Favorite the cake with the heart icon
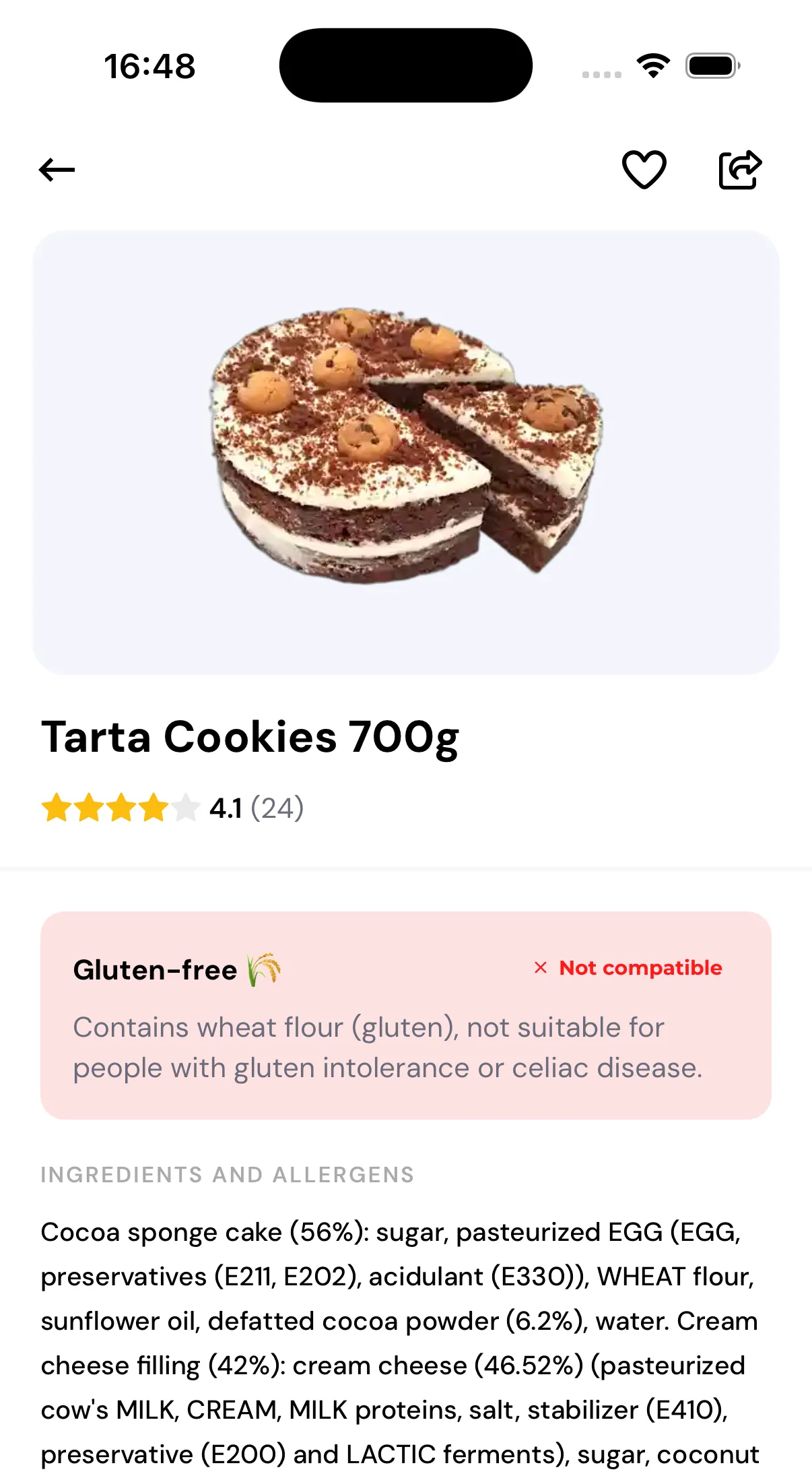 pyautogui.click(x=645, y=168)
